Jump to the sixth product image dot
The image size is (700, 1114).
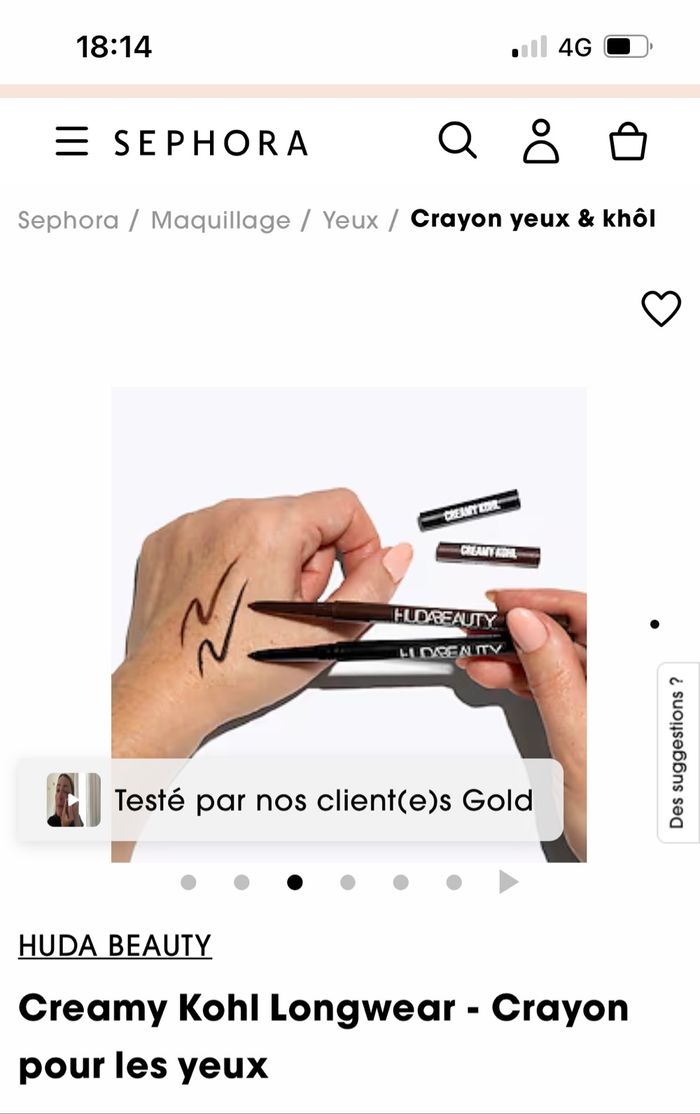454,882
